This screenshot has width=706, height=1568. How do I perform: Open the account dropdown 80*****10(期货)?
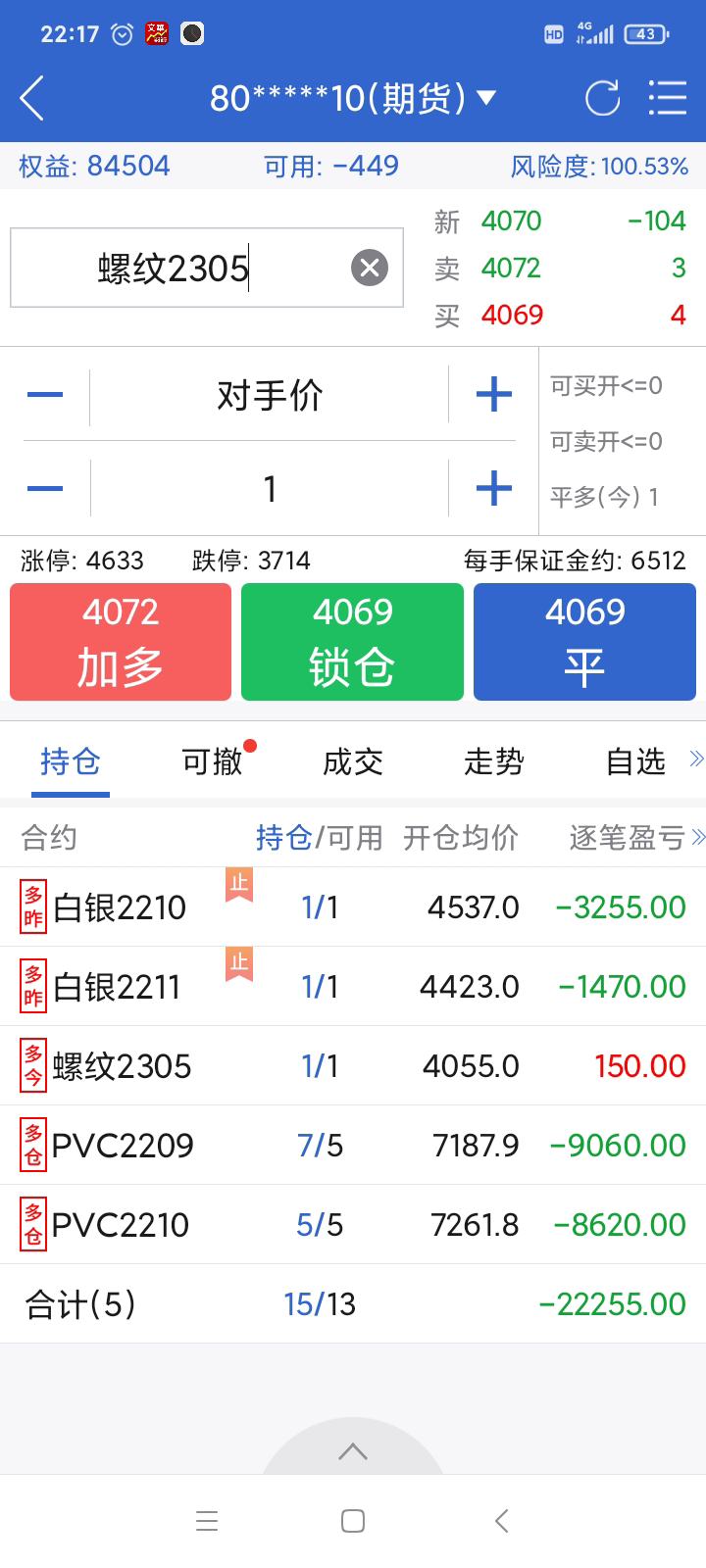353,98
